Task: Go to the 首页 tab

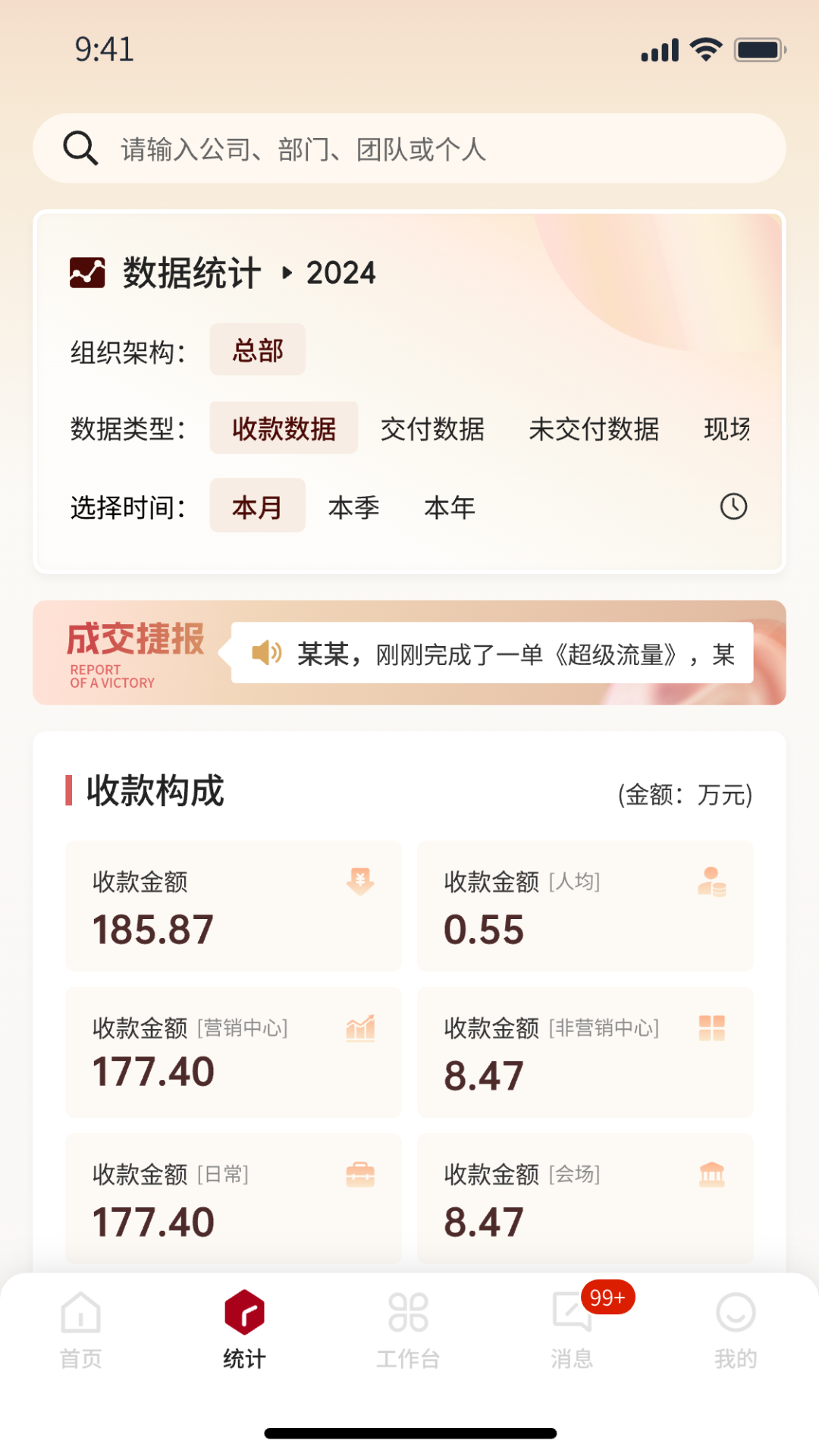Action: [81, 1331]
